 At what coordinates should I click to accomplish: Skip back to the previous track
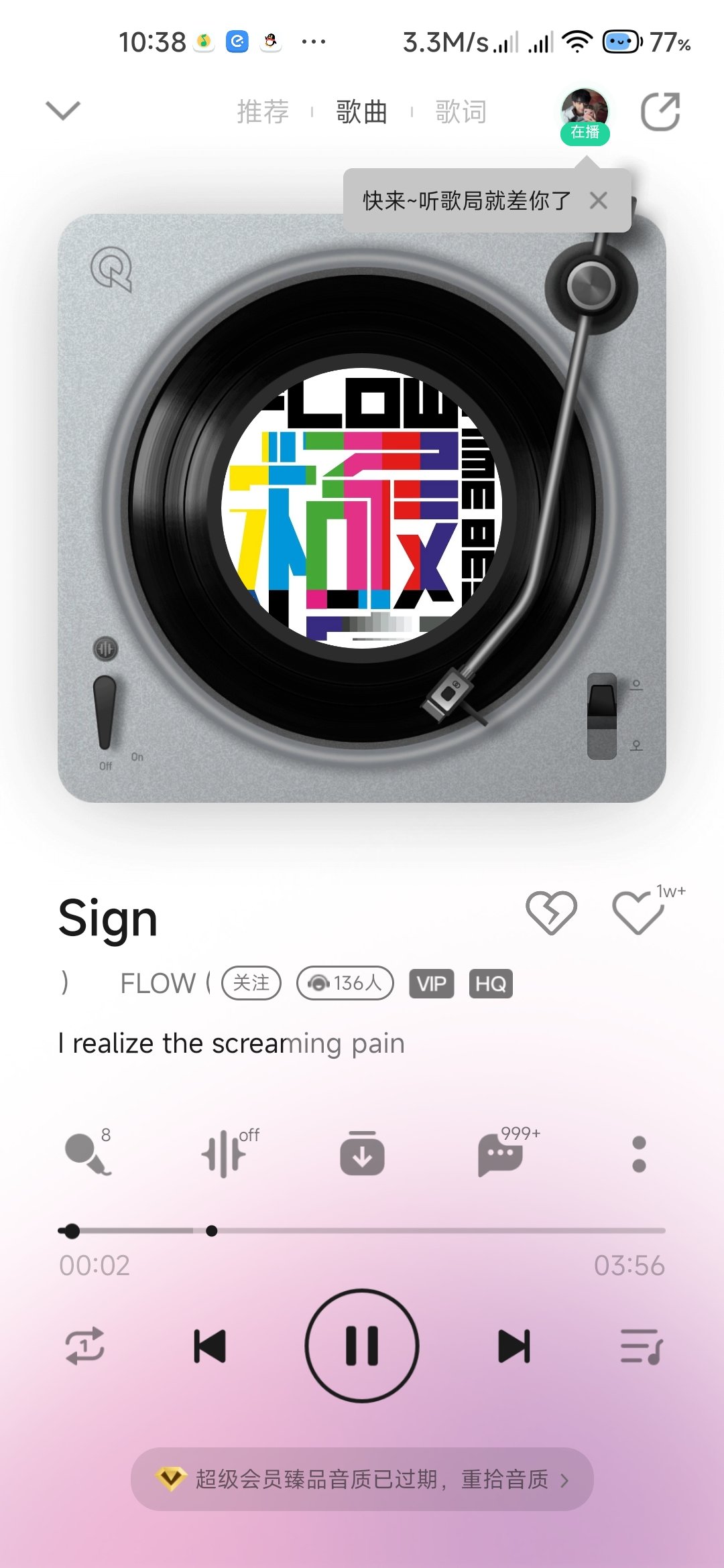tap(210, 1346)
